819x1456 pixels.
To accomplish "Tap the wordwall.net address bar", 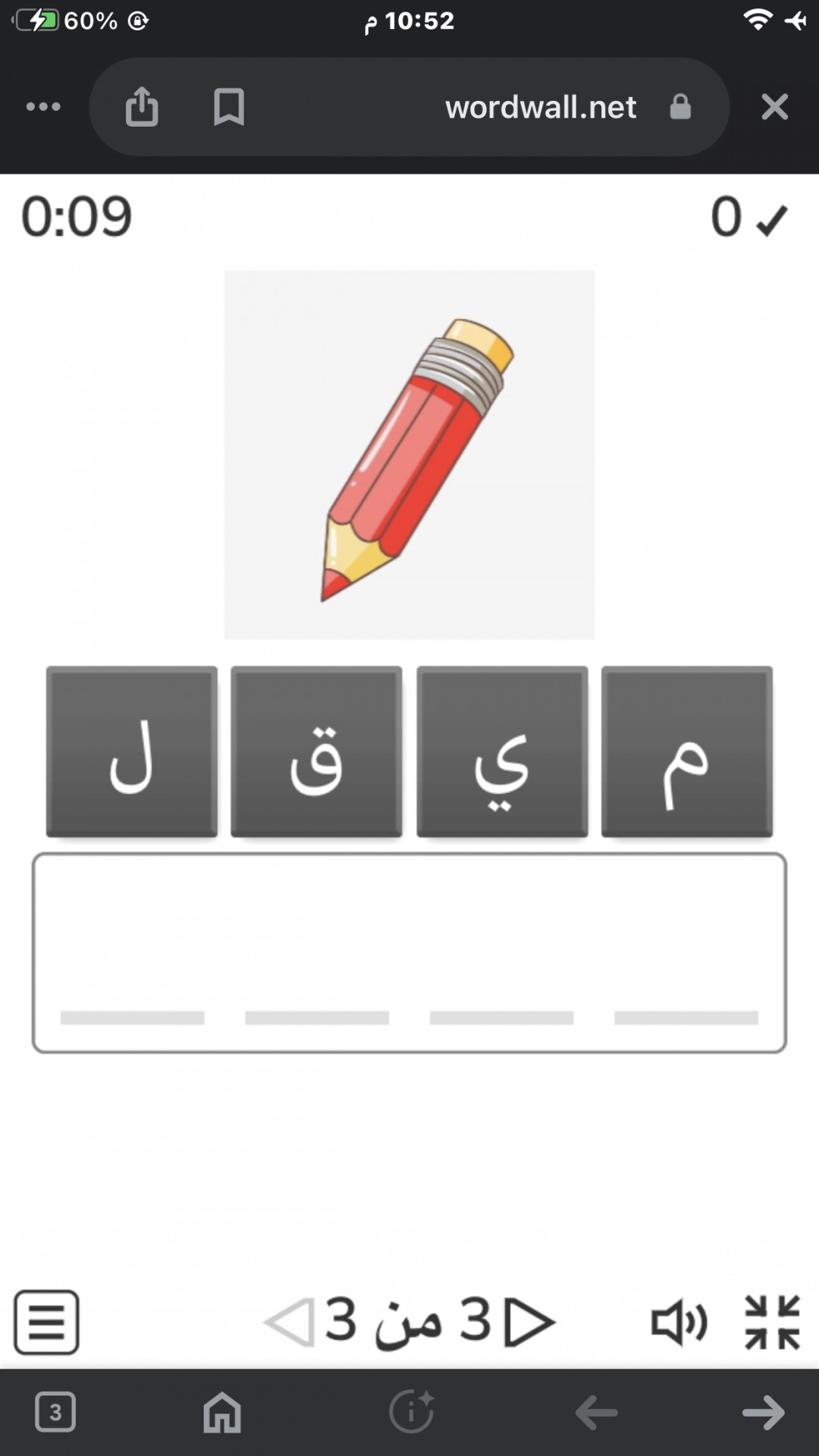I will [x=540, y=107].
